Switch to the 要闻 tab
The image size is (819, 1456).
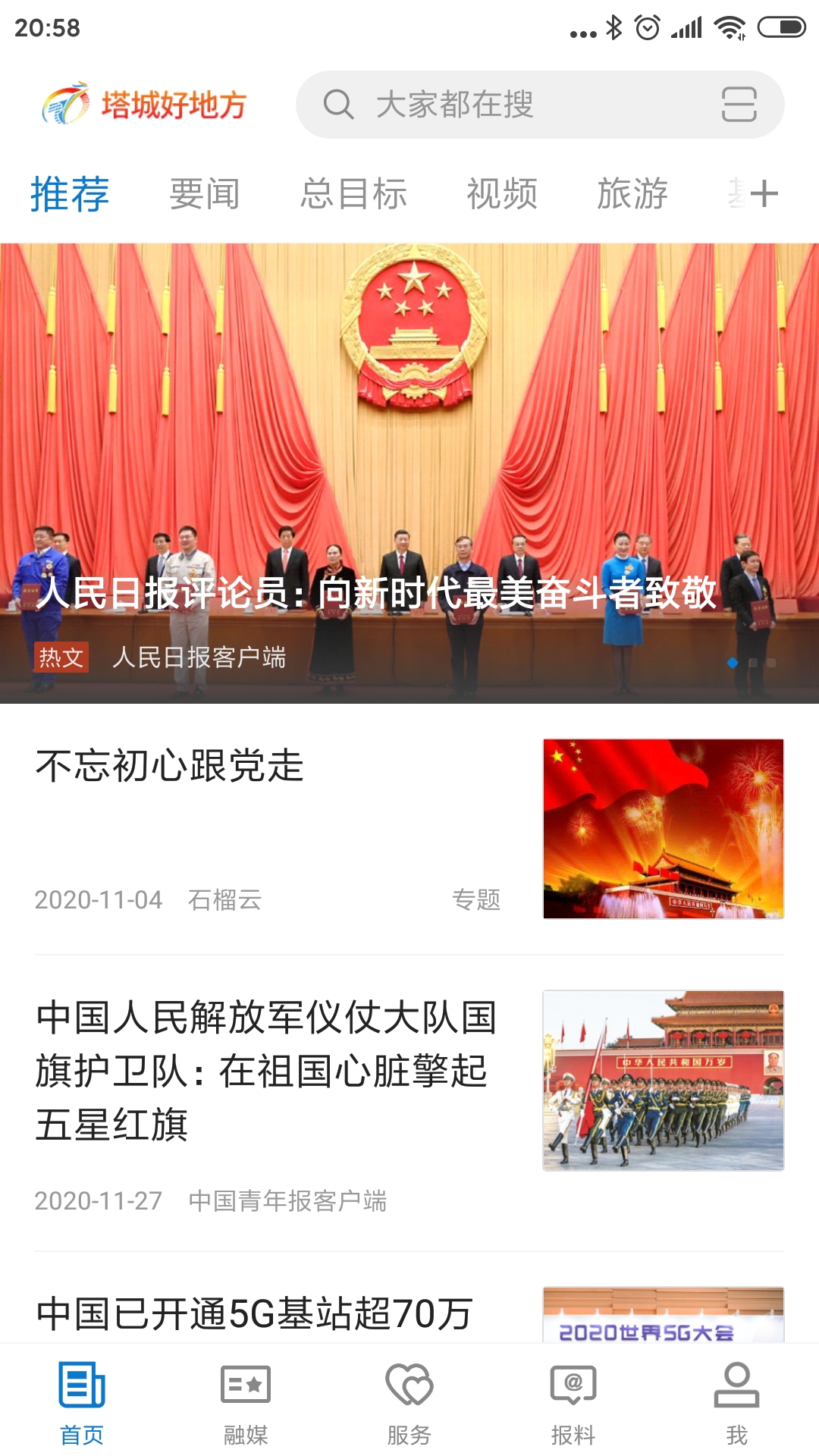coord(204,194)
